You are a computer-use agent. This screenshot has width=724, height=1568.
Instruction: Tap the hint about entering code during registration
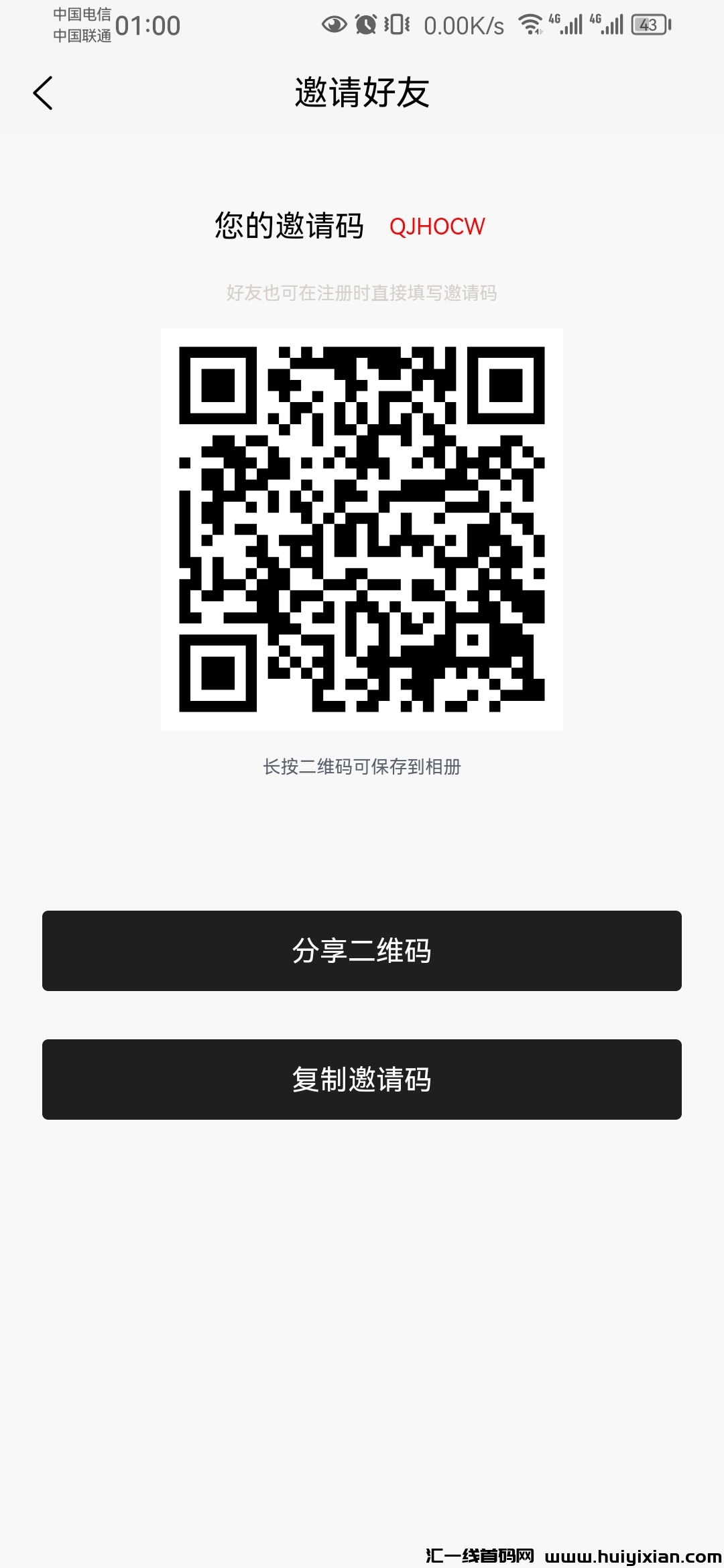coord(362,291)
